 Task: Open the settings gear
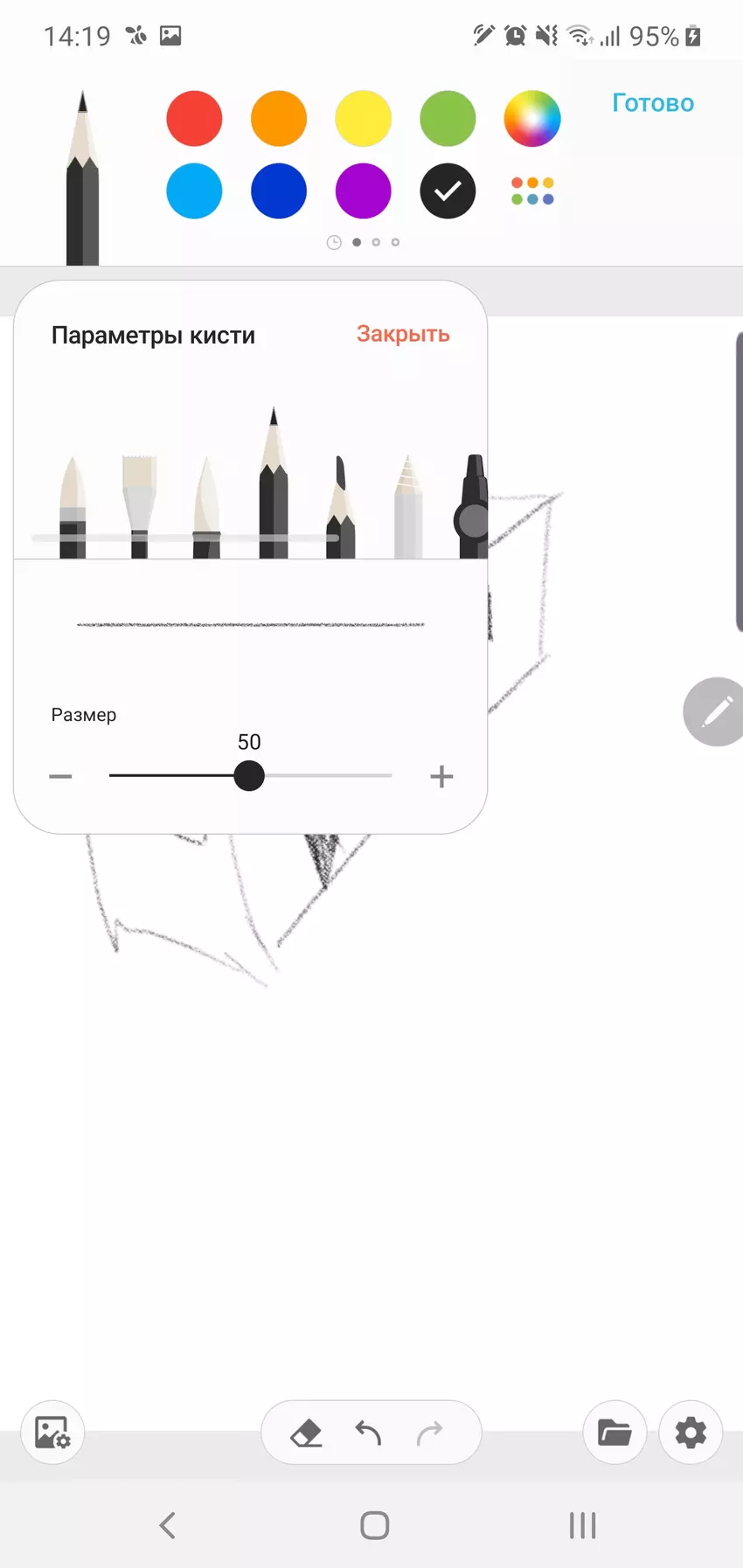click(691, 1433)
